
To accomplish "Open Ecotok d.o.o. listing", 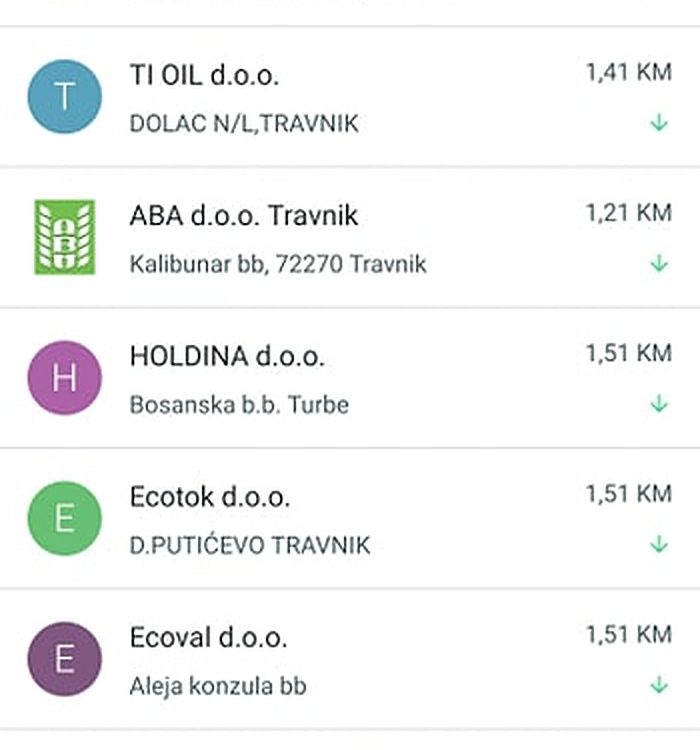I will tap(210, 497).
